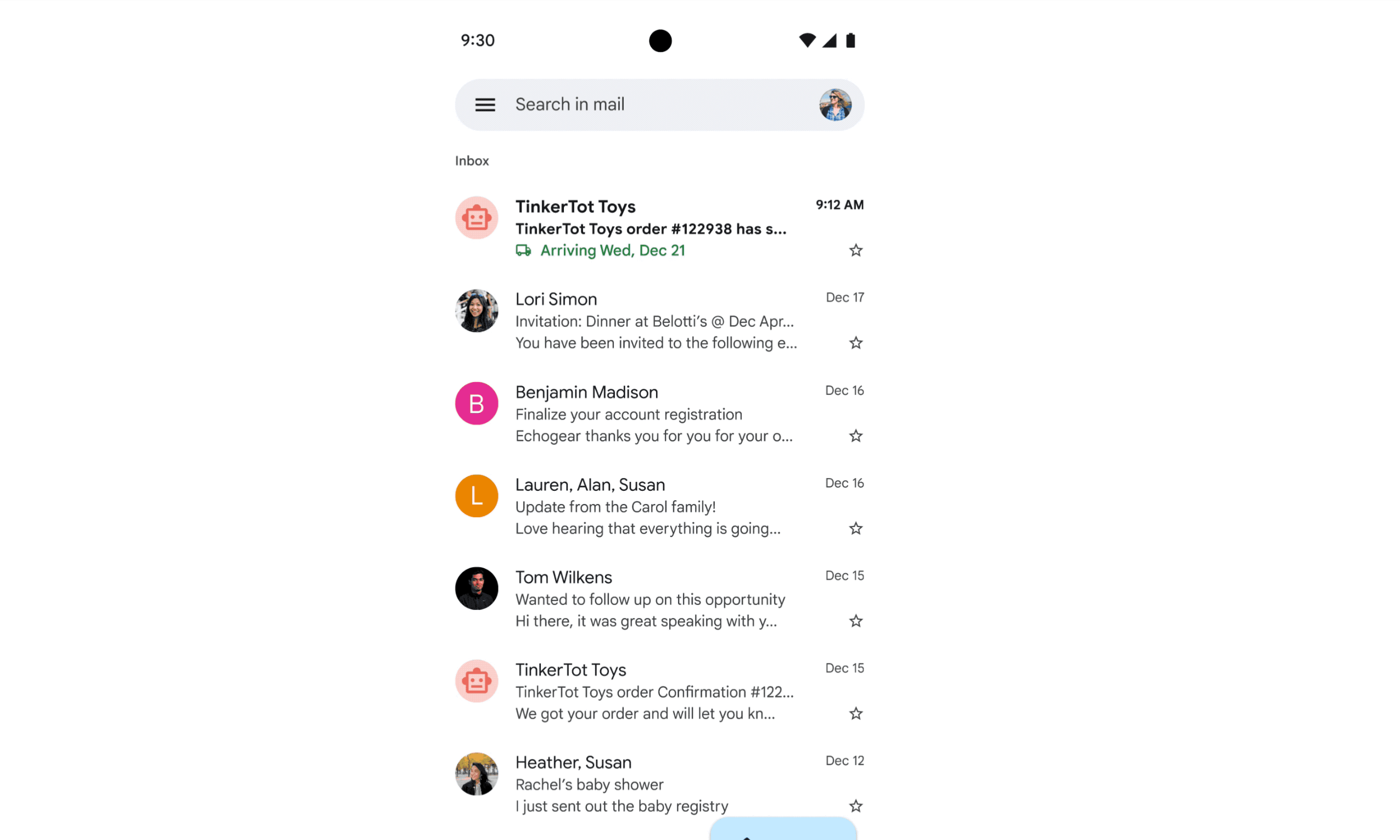Star the TinkerTot Toys Dec 15 email
This screenshot has width=1400, height=840.
(x=855, y=713)
